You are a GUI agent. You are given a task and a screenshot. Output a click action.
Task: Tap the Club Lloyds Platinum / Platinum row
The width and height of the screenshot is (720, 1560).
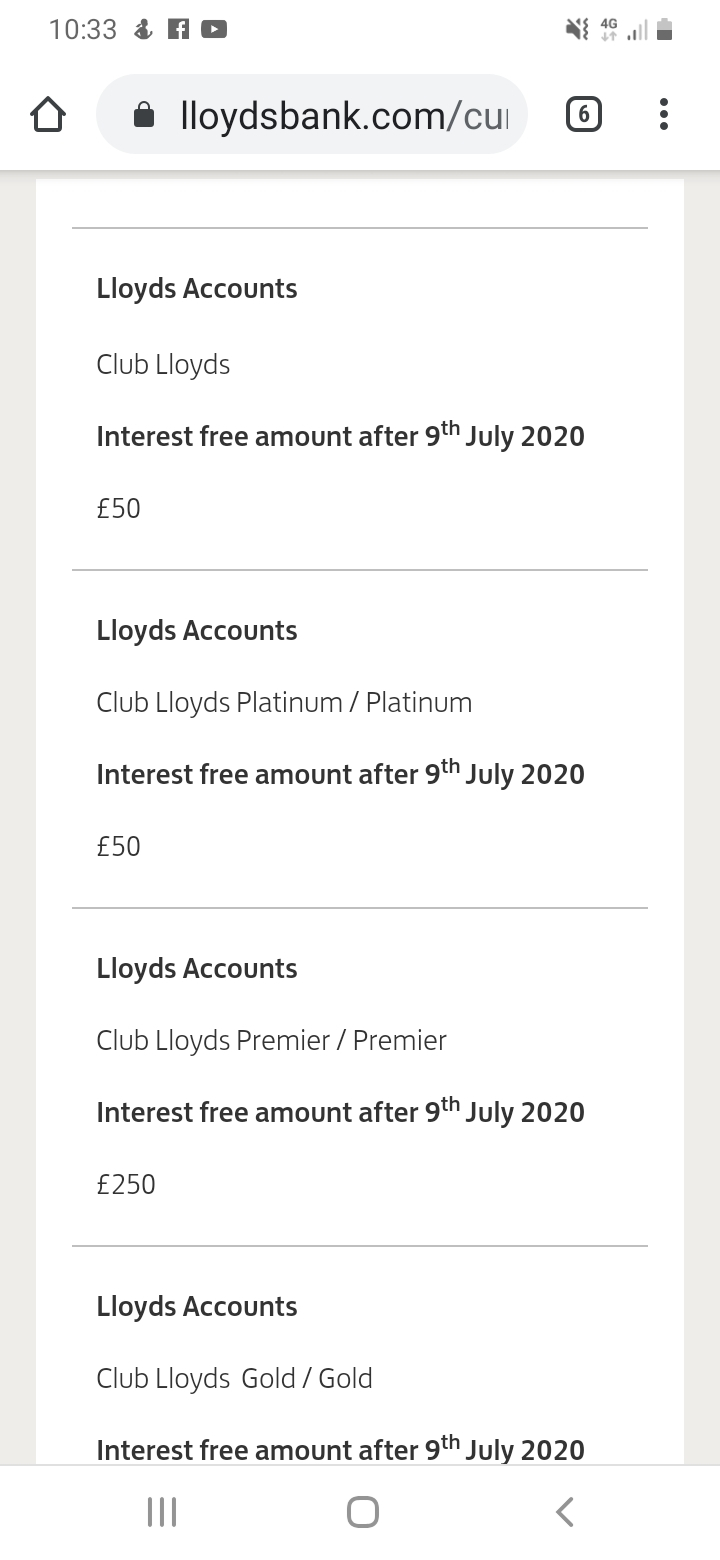click(x=283, y=702)
